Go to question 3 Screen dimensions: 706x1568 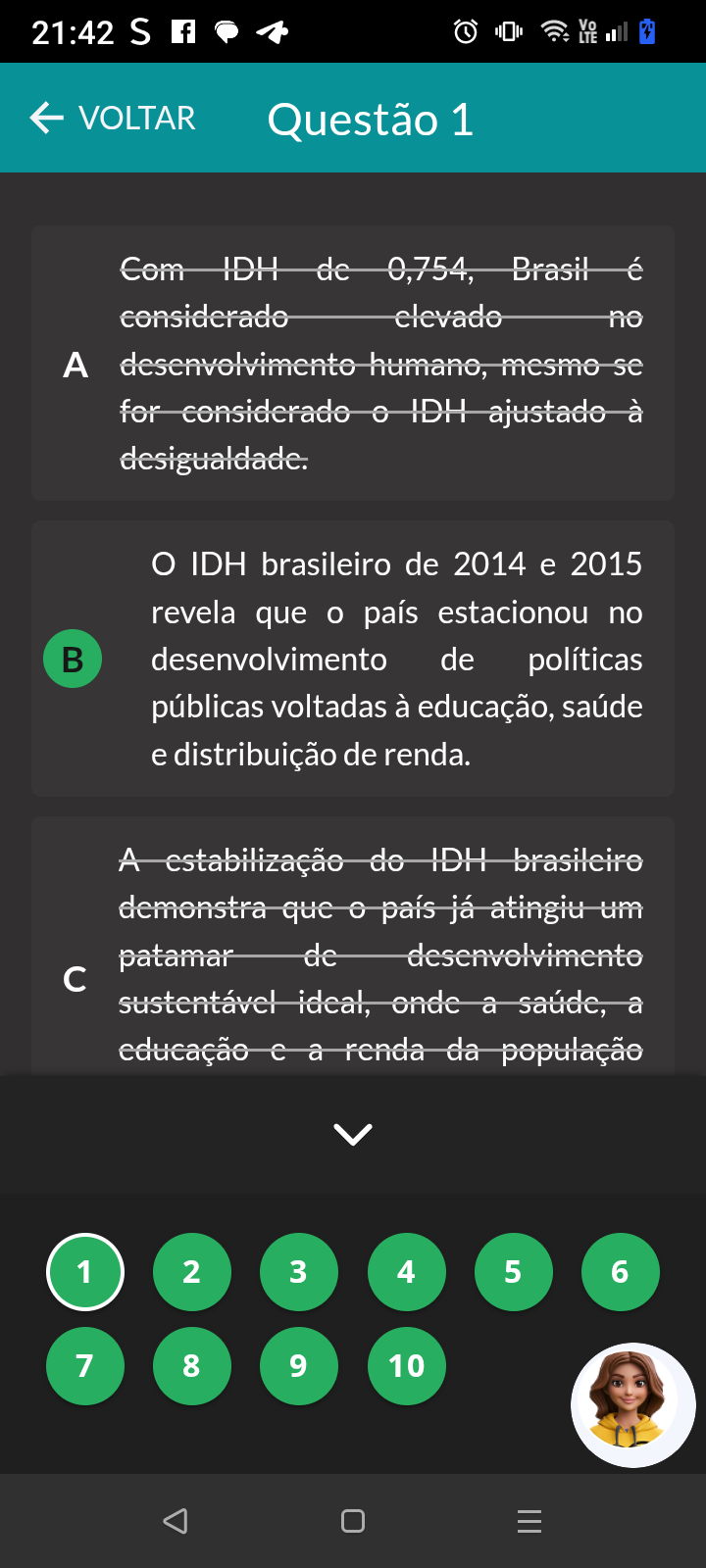pos(299,1272)
